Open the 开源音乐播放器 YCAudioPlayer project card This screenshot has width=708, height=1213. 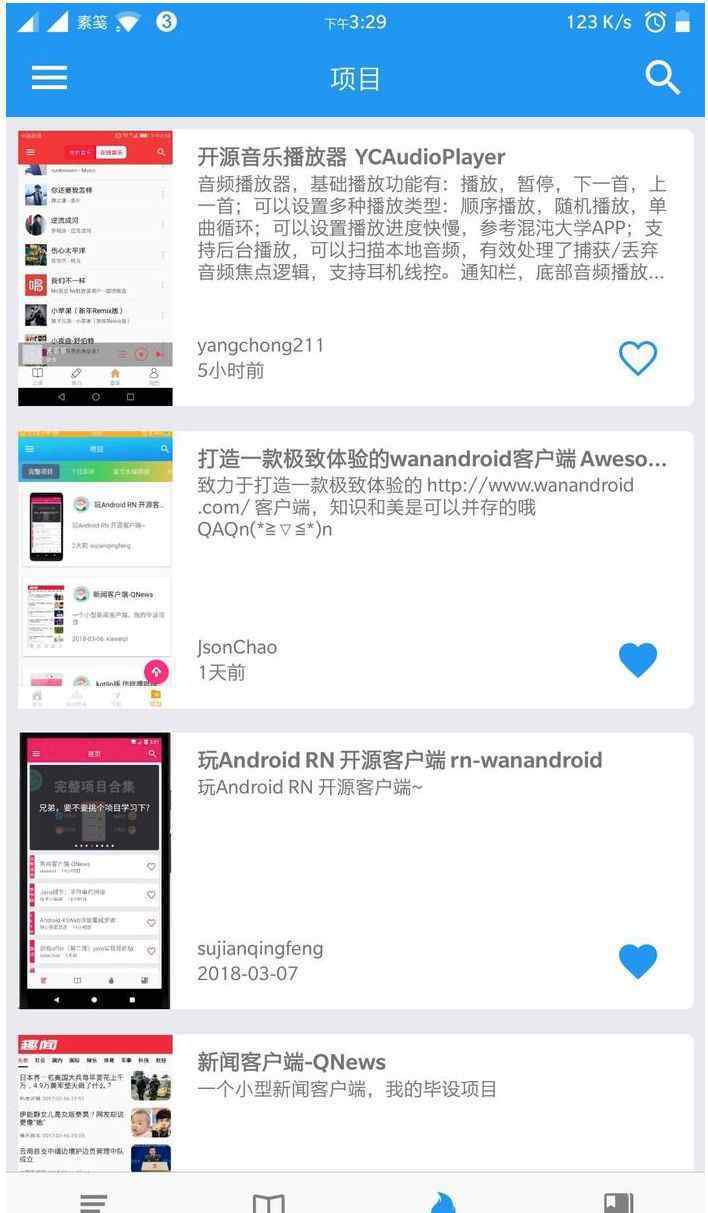(x=355, y=268)
